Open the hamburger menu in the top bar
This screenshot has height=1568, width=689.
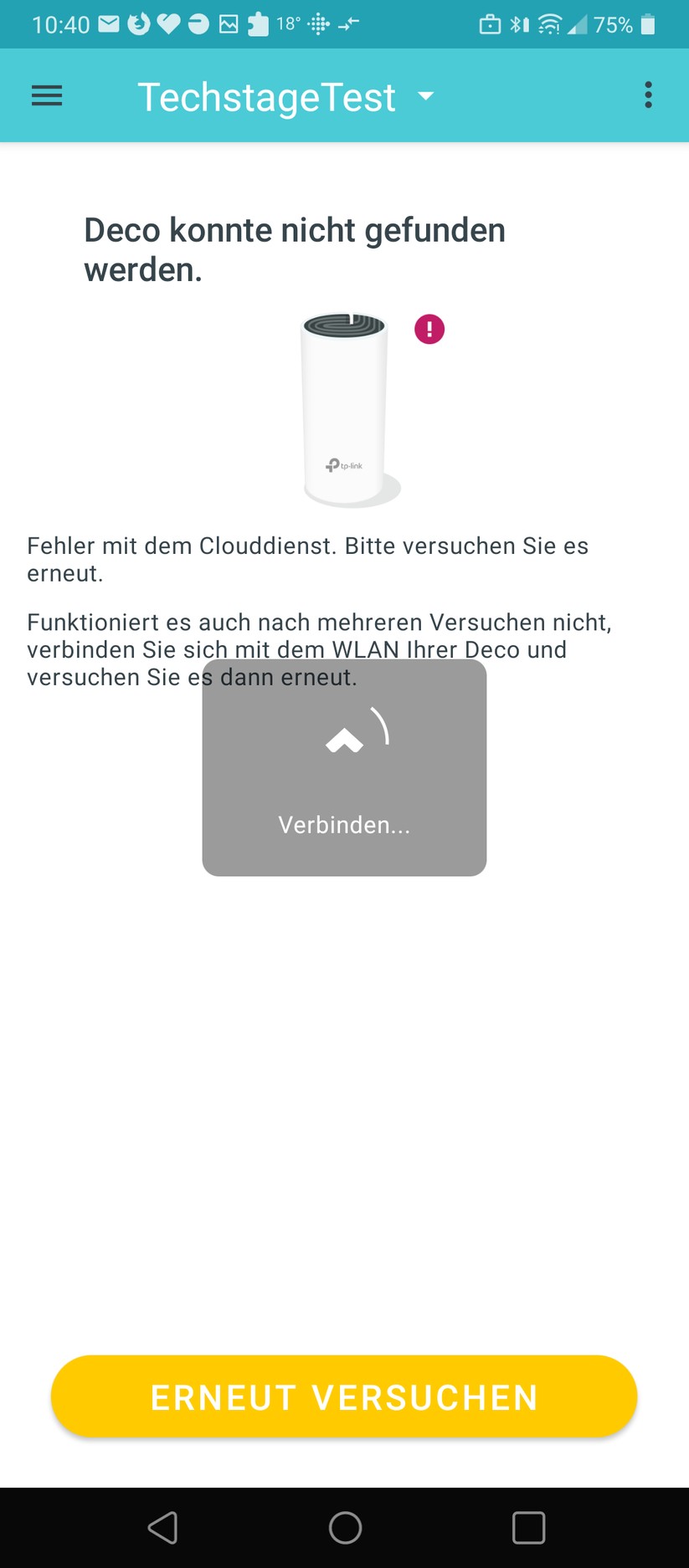point(47,95)
